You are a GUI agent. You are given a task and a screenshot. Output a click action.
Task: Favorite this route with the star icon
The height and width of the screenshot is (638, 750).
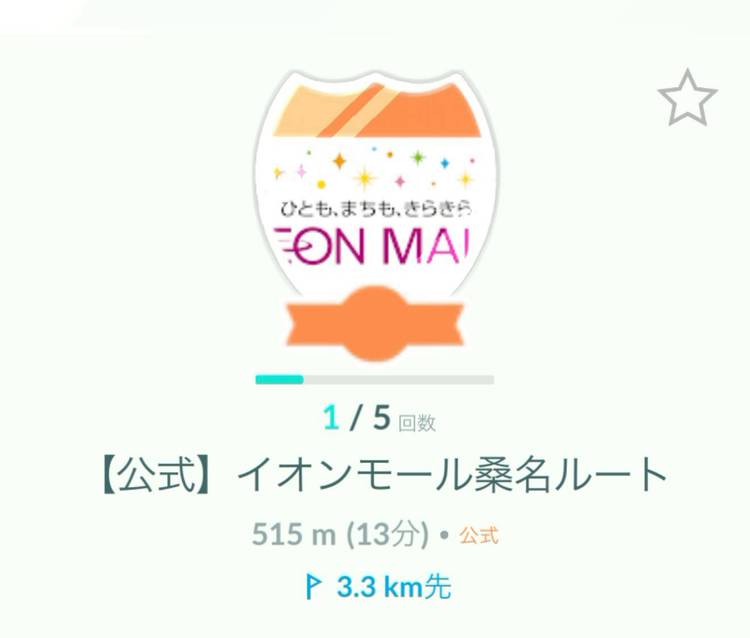[x=687, y=99]
